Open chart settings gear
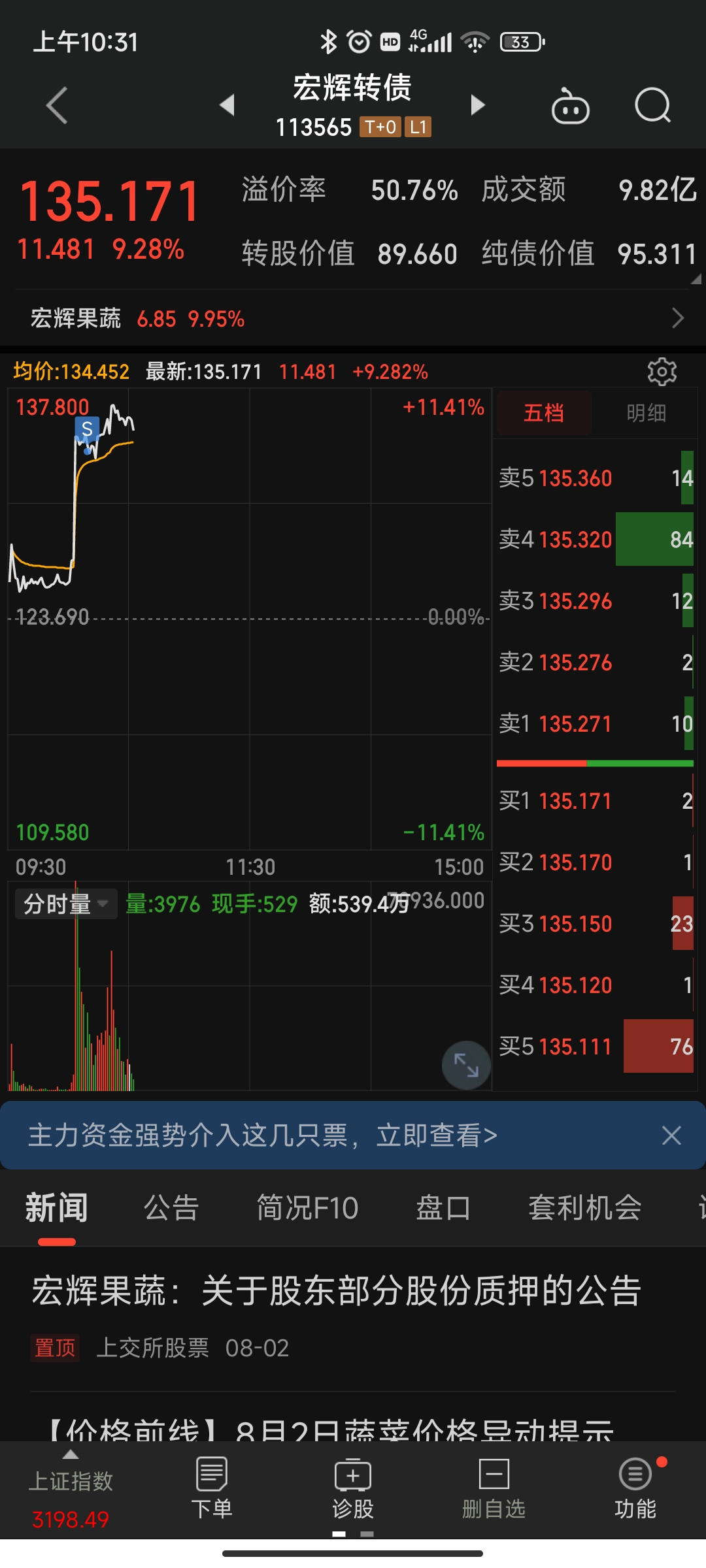The height and width of the screenshot is (1568, 706). (662, 372)
